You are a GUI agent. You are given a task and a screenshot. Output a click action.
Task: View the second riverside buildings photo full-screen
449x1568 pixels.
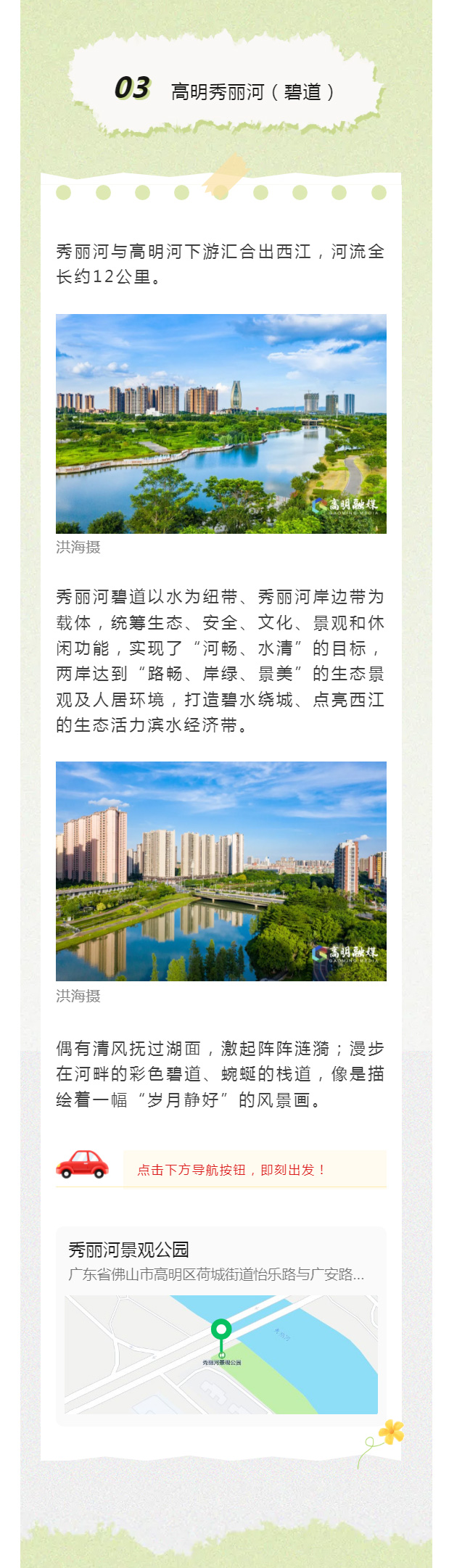point(221,871)
